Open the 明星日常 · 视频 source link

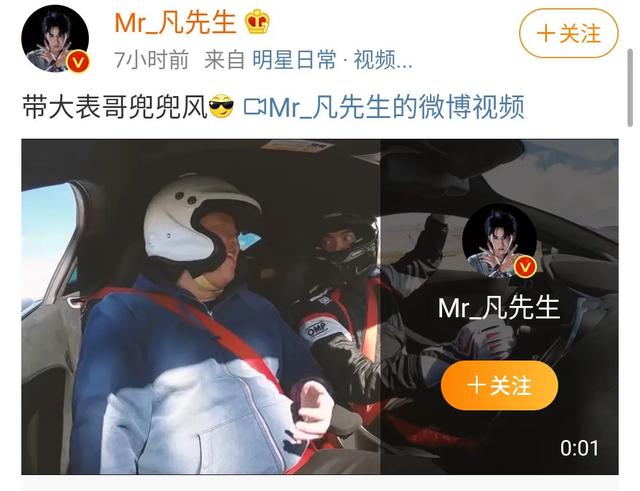click(x=331, y=60)
